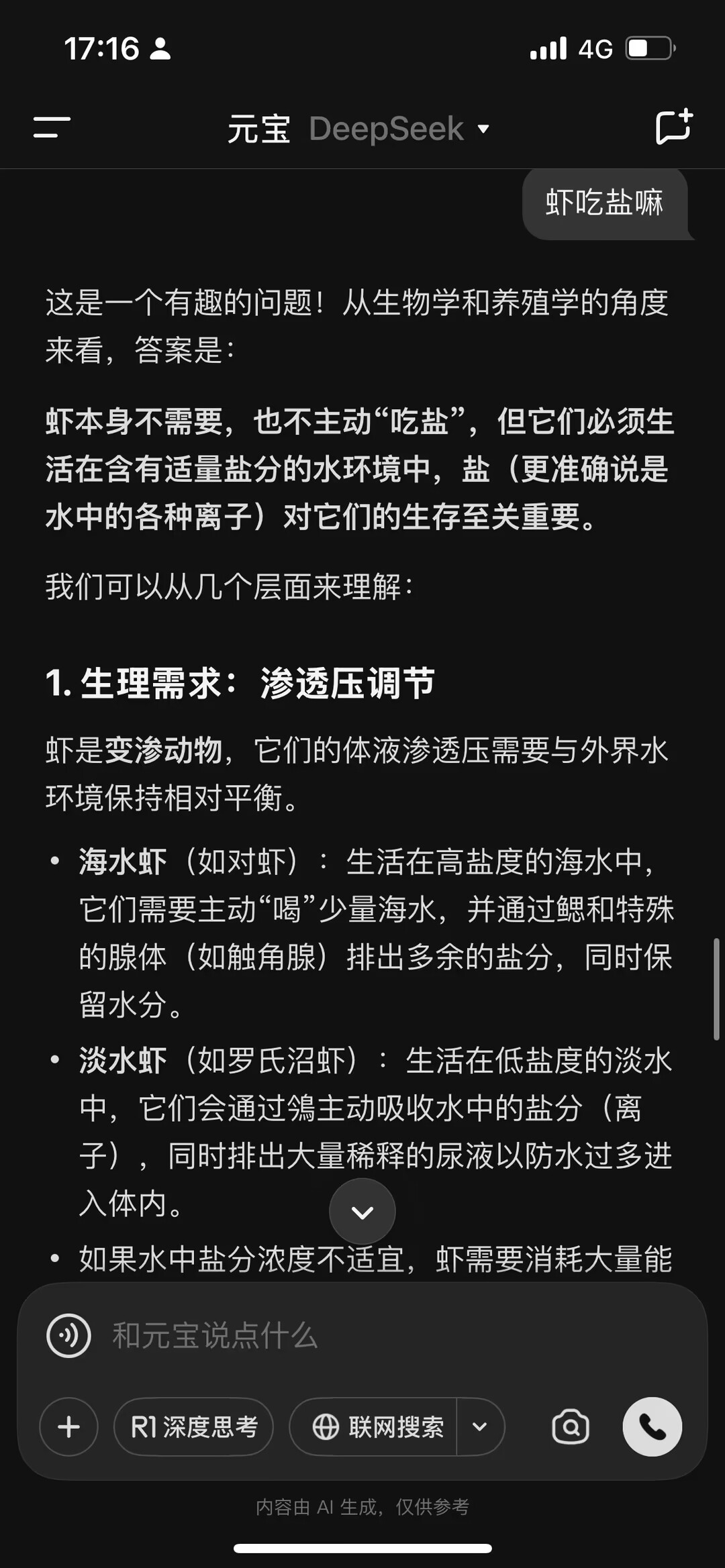Viewport: 725px width, 1568px height.
Task: Start a new chat conversation
Action: [673, 127]
